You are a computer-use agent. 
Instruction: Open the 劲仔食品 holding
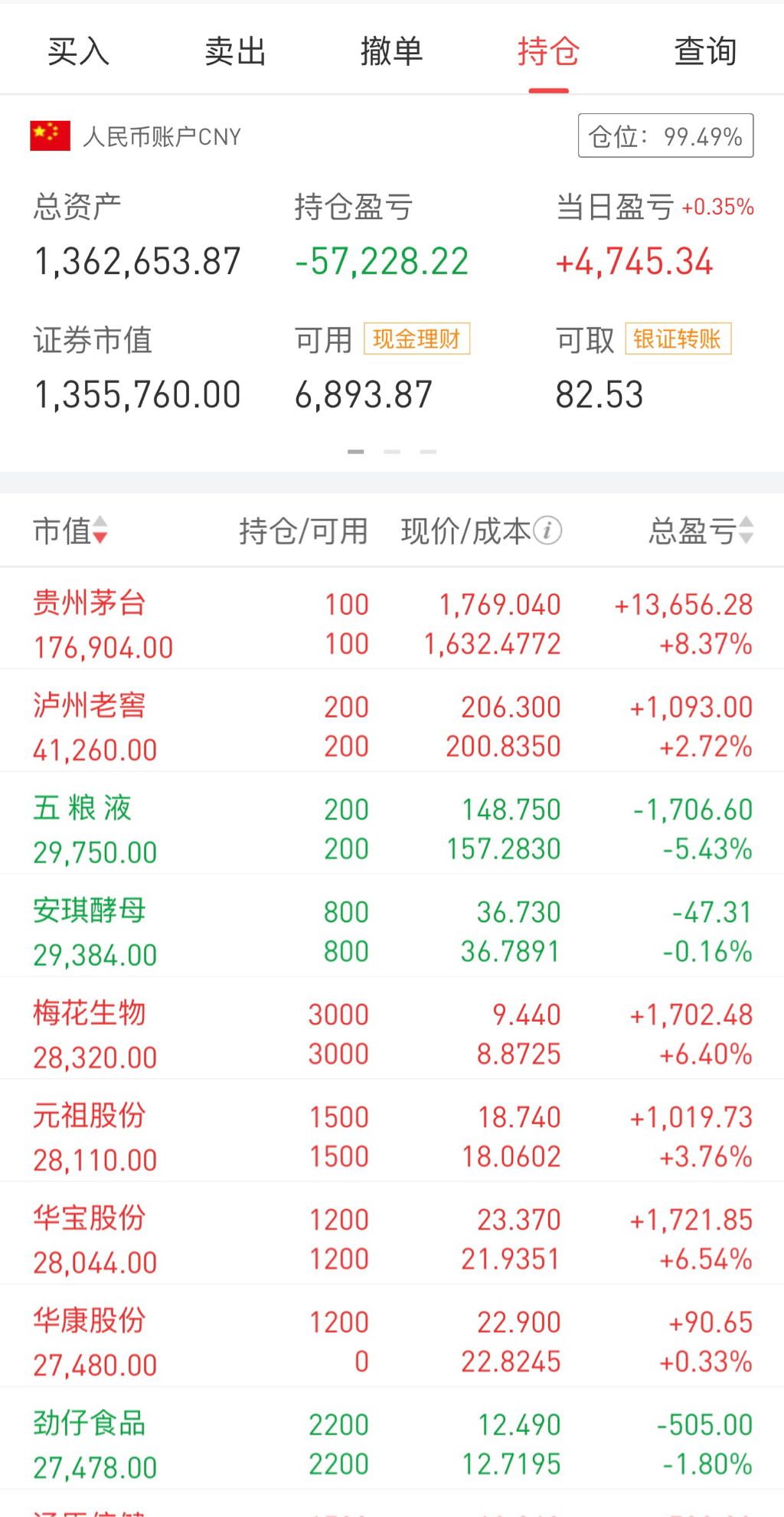pyautogui.click(x=392, y=1444)
